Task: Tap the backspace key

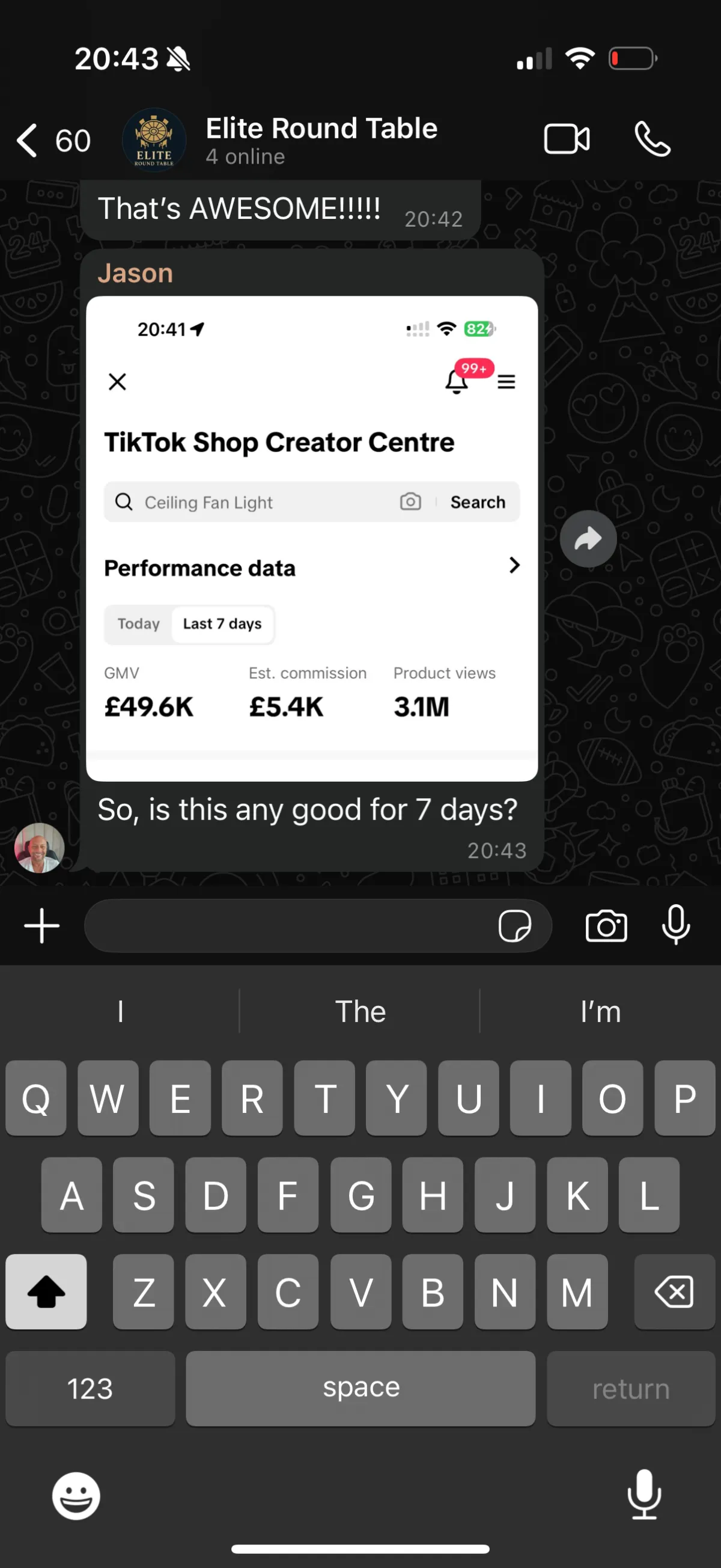Action: point(674,1291)
